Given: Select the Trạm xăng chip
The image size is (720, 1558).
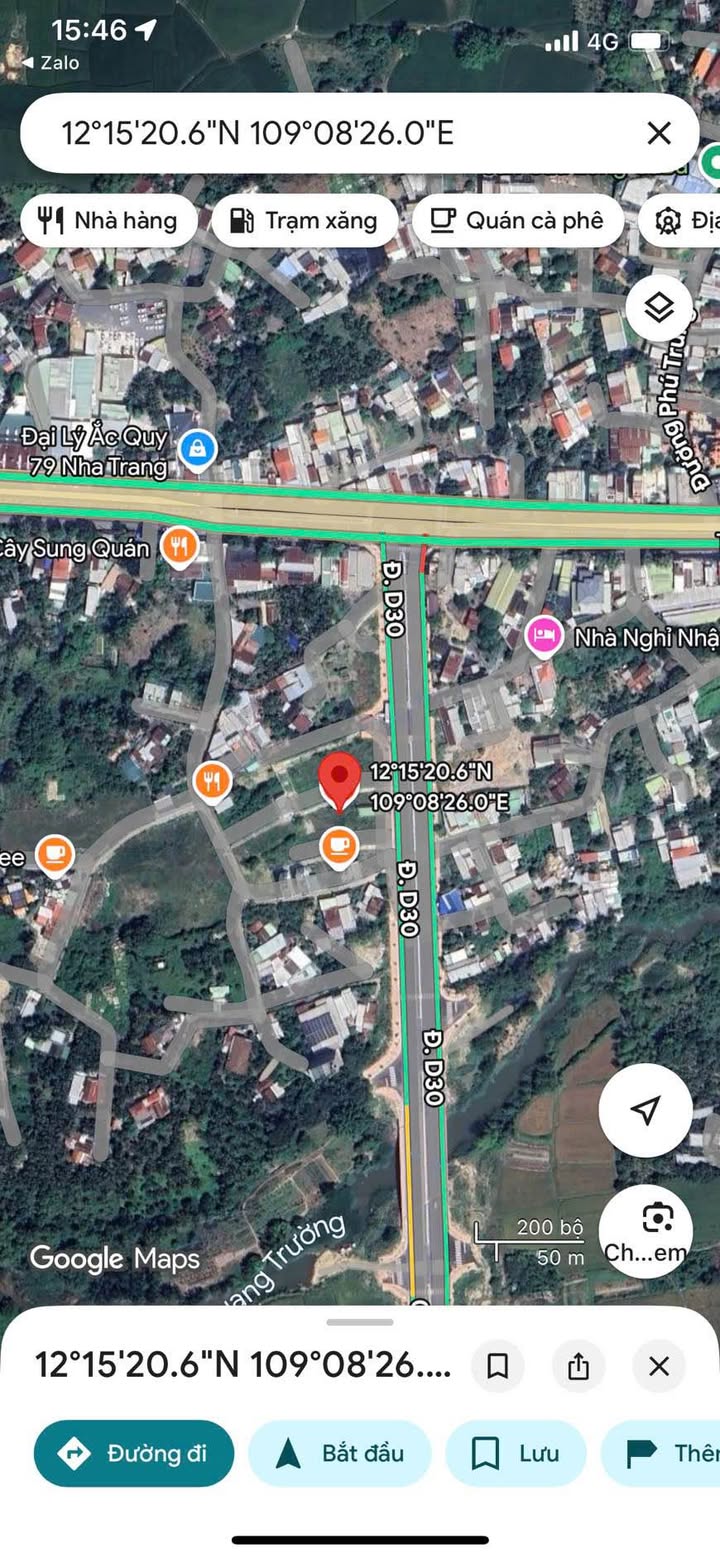Looking at the screenshot, I should tap(305, 220).
